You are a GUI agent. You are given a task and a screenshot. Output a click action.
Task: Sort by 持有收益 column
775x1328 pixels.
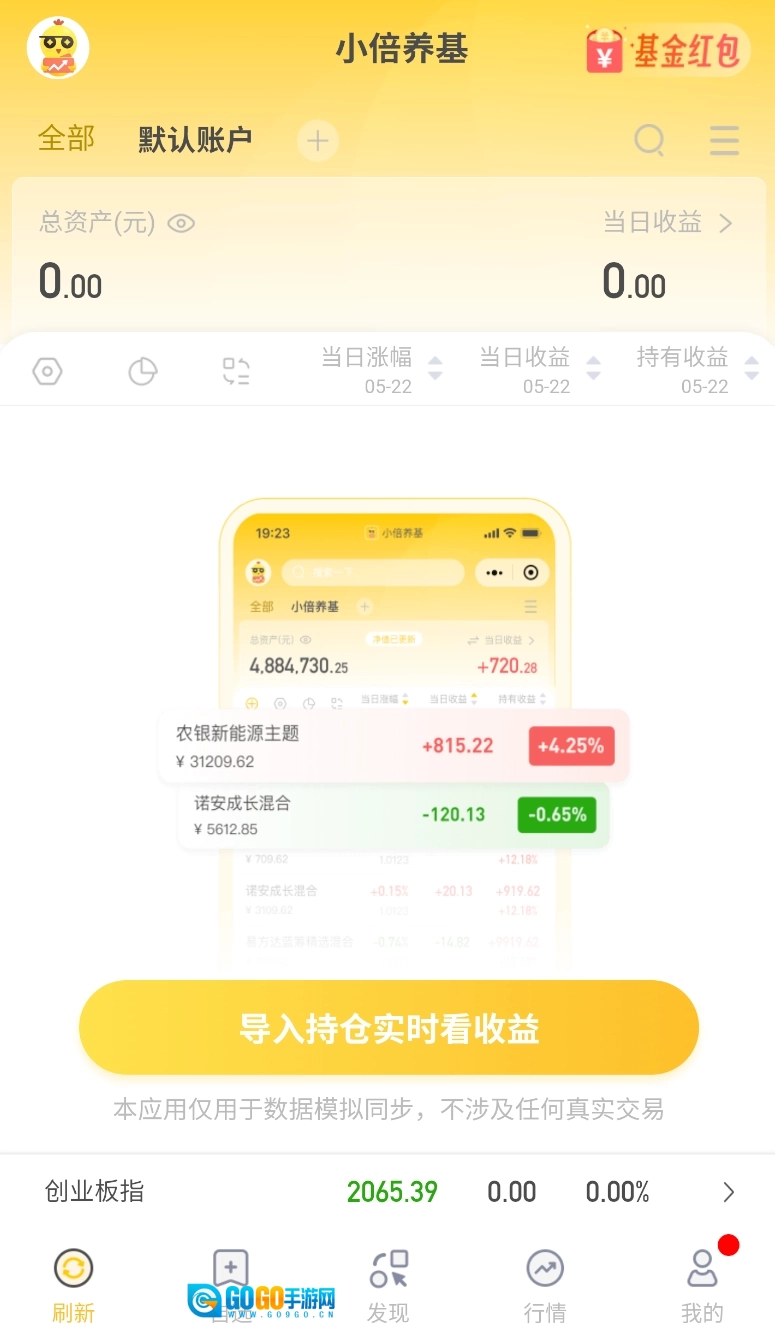696,369
